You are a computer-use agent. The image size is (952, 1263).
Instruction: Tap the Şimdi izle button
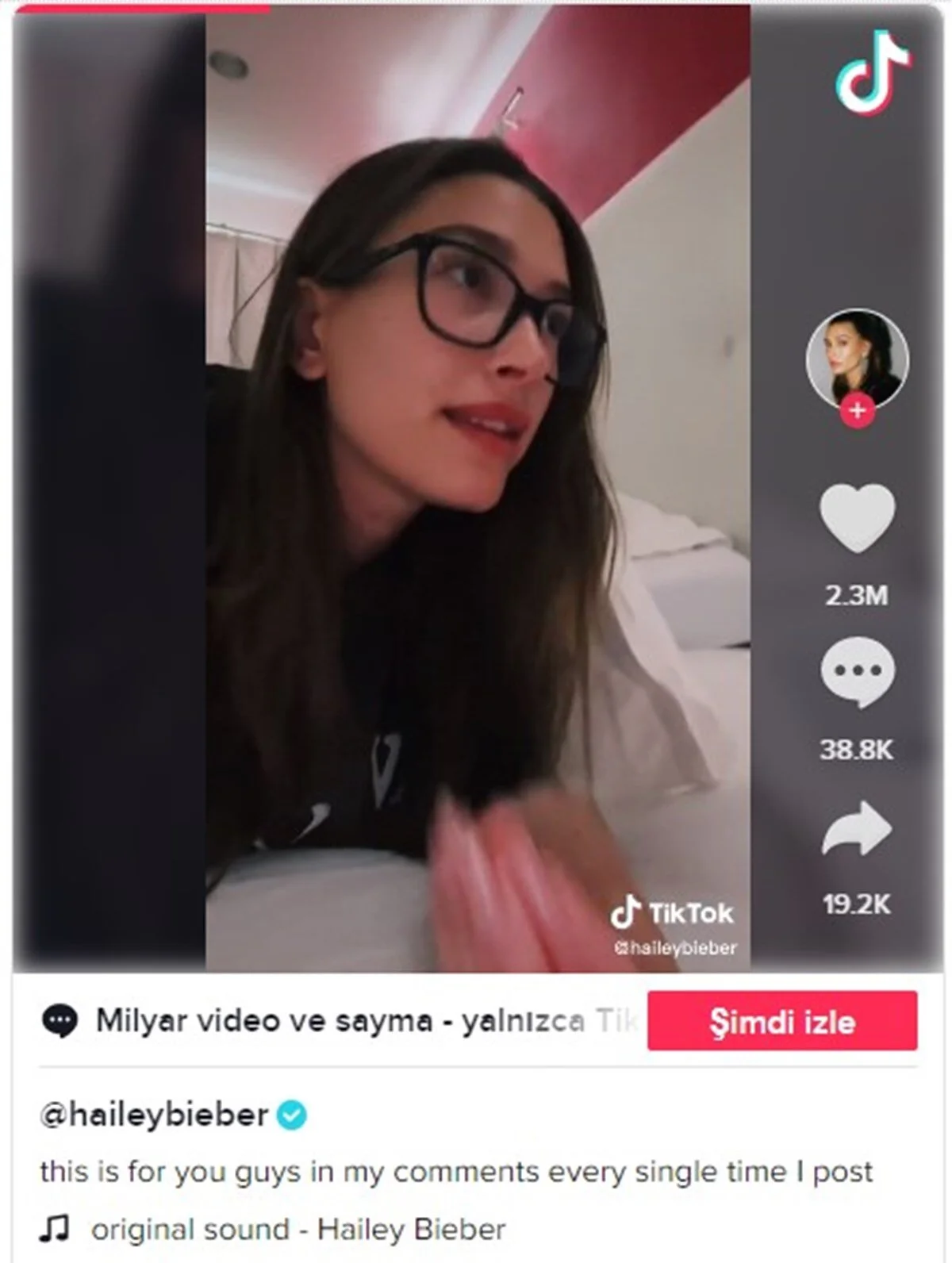(781, 1021)
